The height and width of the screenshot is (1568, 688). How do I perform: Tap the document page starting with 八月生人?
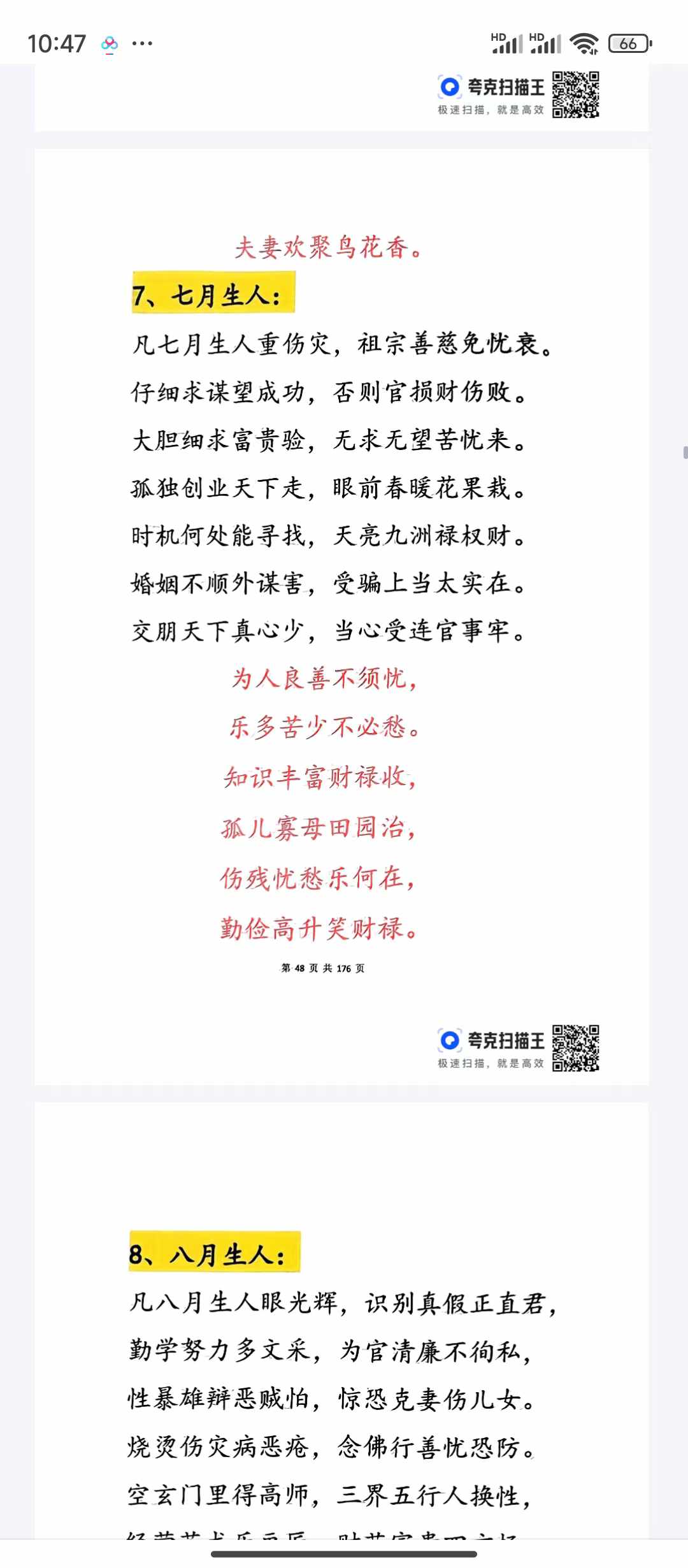[342, 1320]
